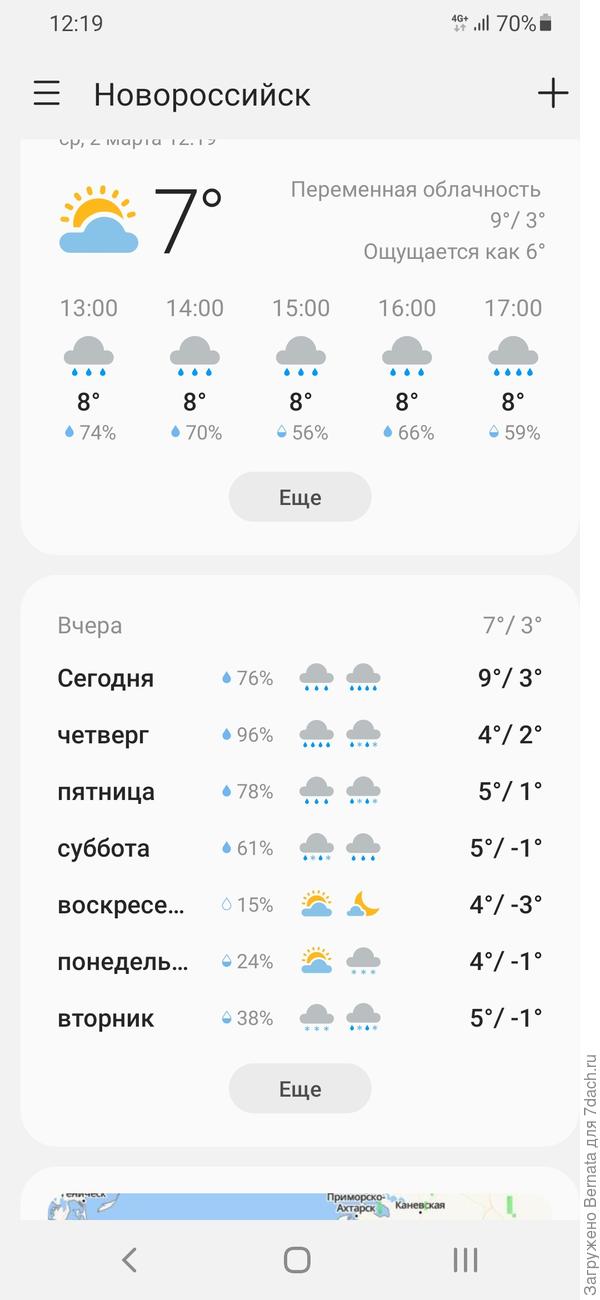This screenshot has width=600, height=1300.
Task: Open recent apps from navigation bar
Action: tap(465, 1260)
